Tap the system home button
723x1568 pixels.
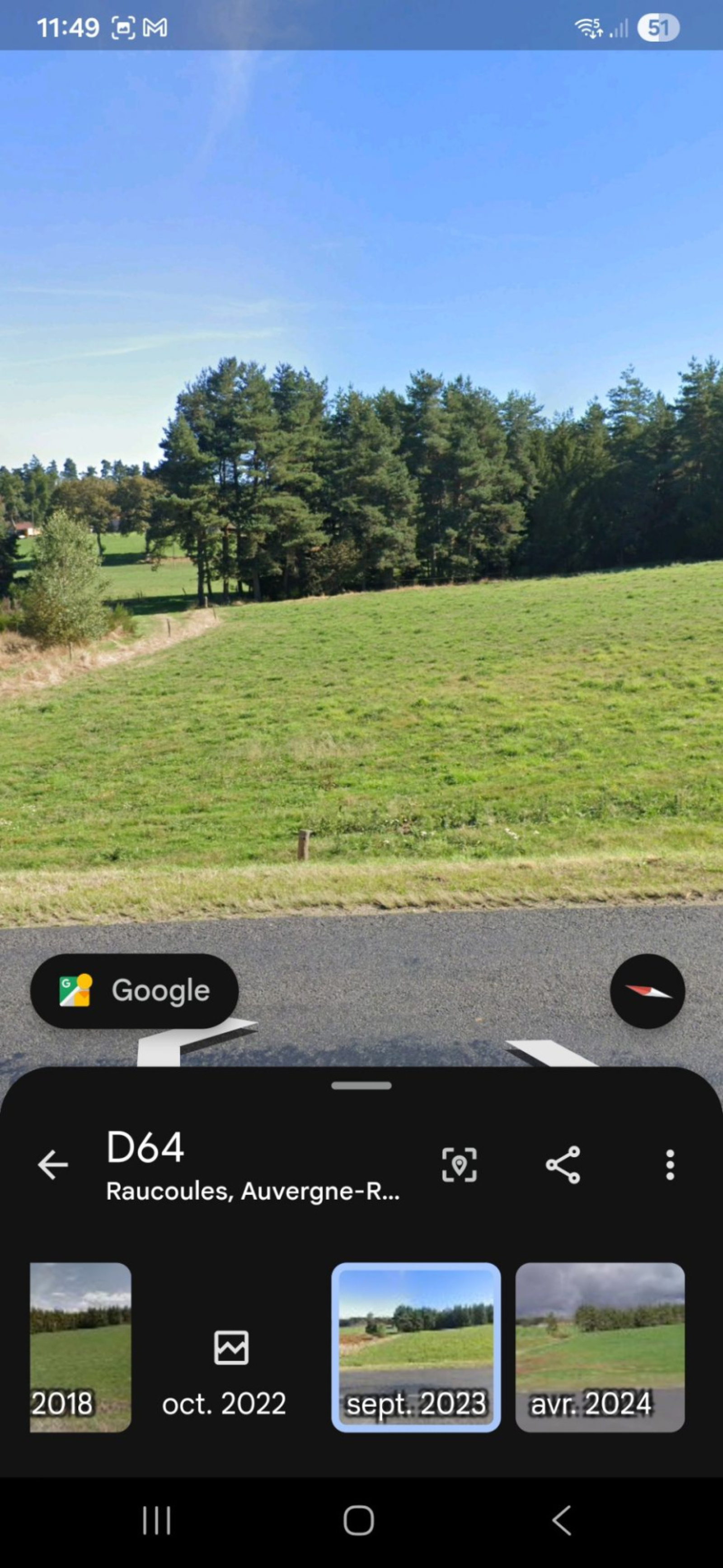(358, 1521)
